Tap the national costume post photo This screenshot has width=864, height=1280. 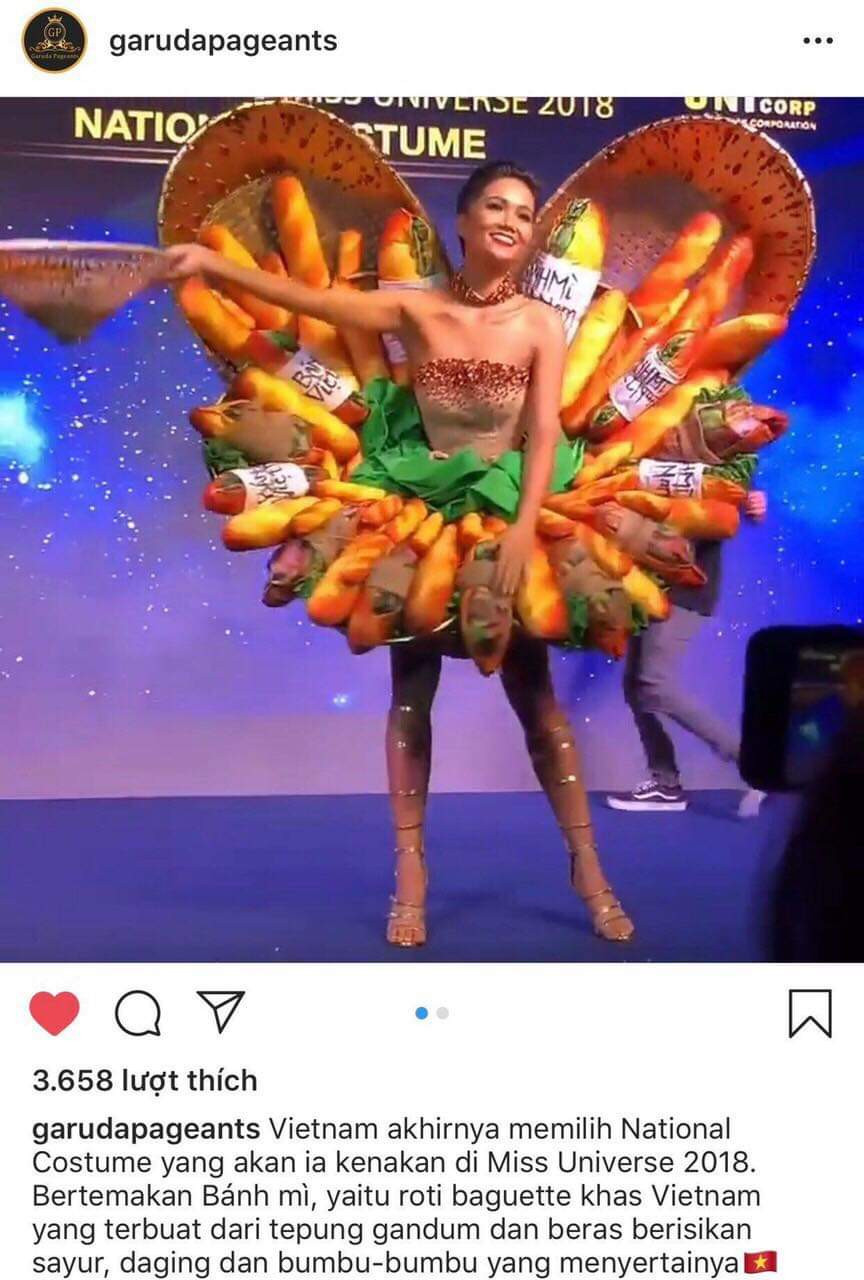click(x=432, y=530)
